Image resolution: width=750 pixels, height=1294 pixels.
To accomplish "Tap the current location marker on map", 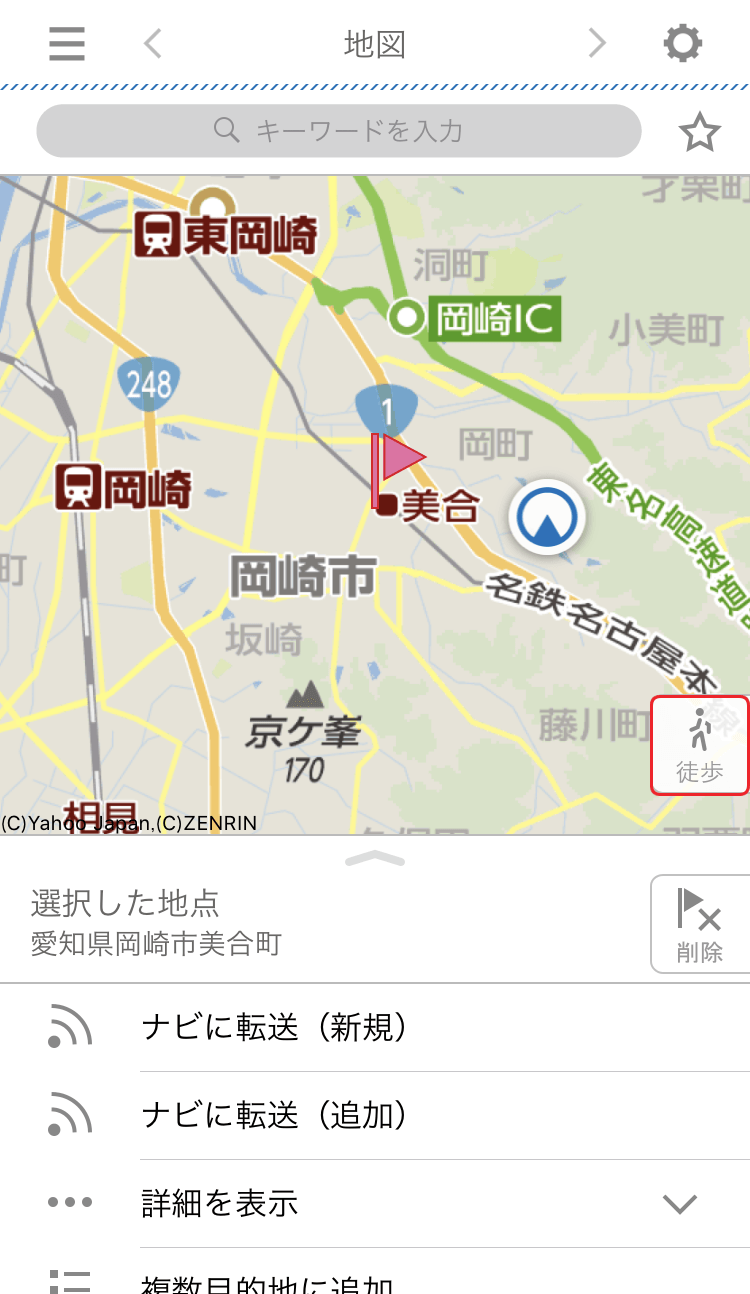I will coord(547,518).
